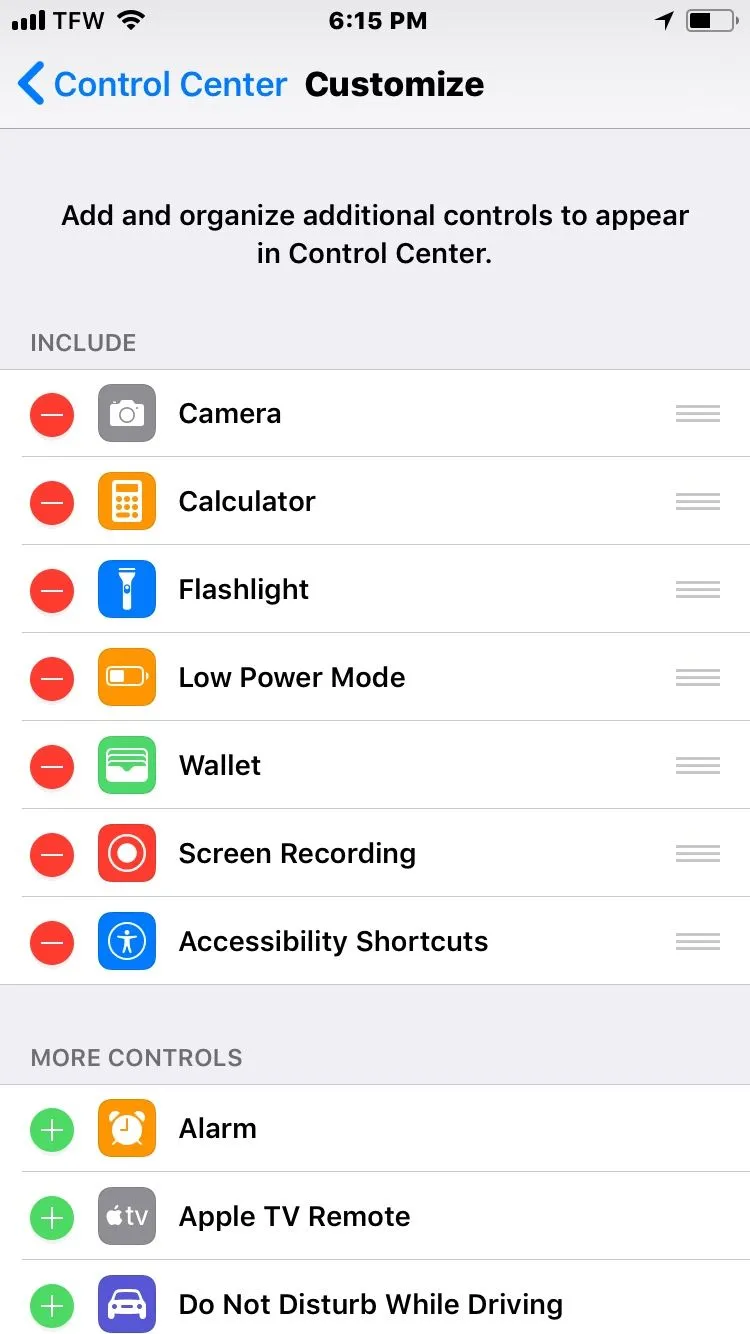
Task: Remove Calculator from included controls
Action: pyautogui.click(x=52, y=502)
